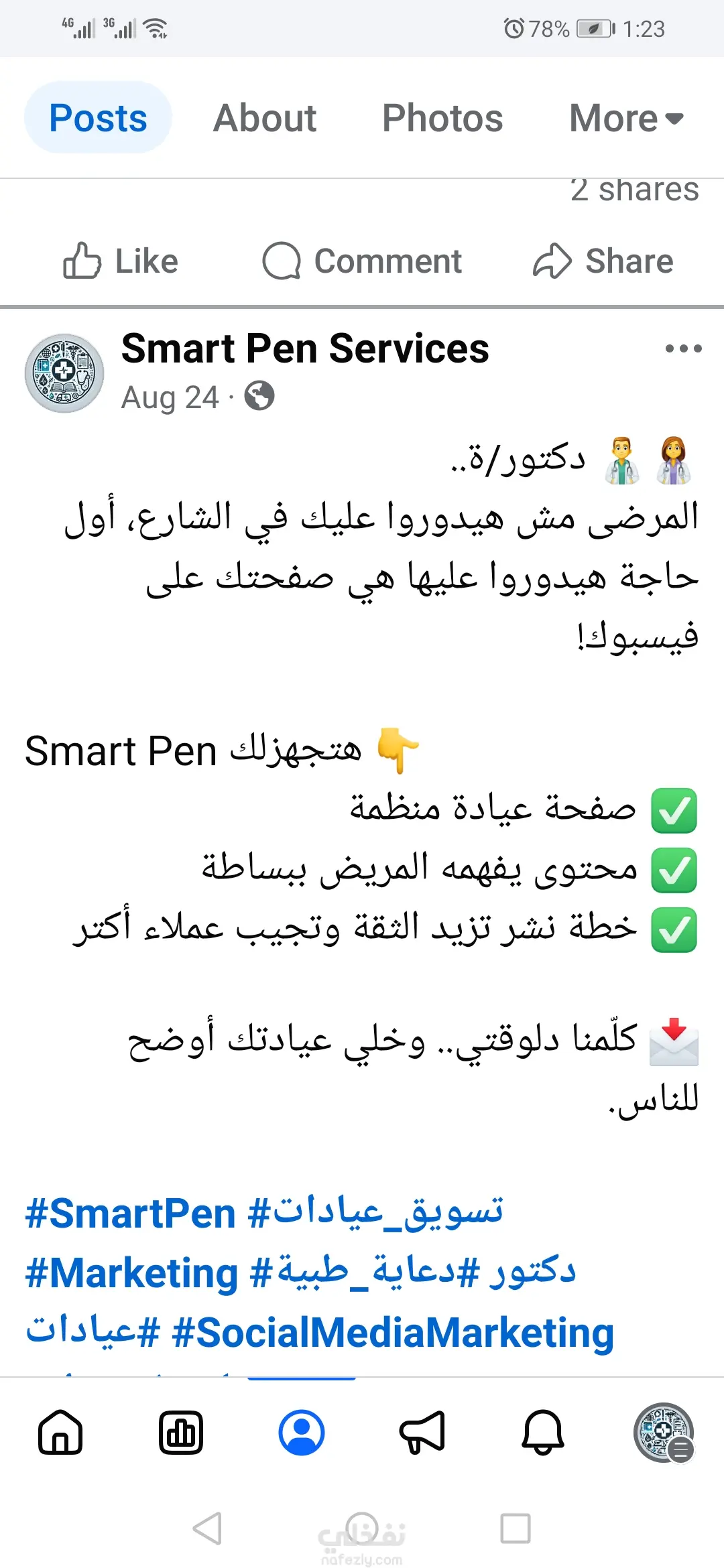The width and height of the screenshot is (724, 1568).
Task: Switch to the Posts tab
Action: pyautogui.click(x=98, y=118)
